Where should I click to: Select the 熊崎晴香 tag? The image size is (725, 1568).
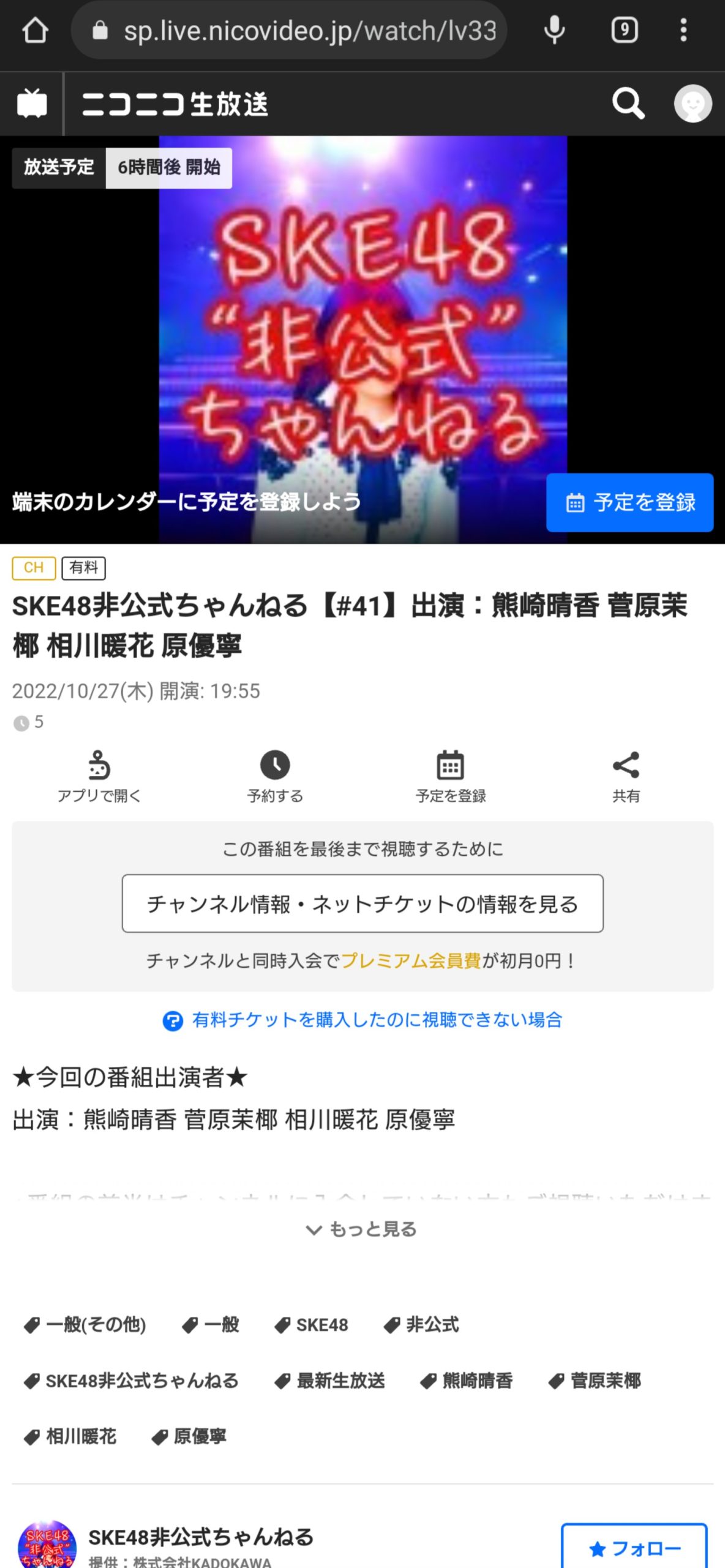point(467,1381)
